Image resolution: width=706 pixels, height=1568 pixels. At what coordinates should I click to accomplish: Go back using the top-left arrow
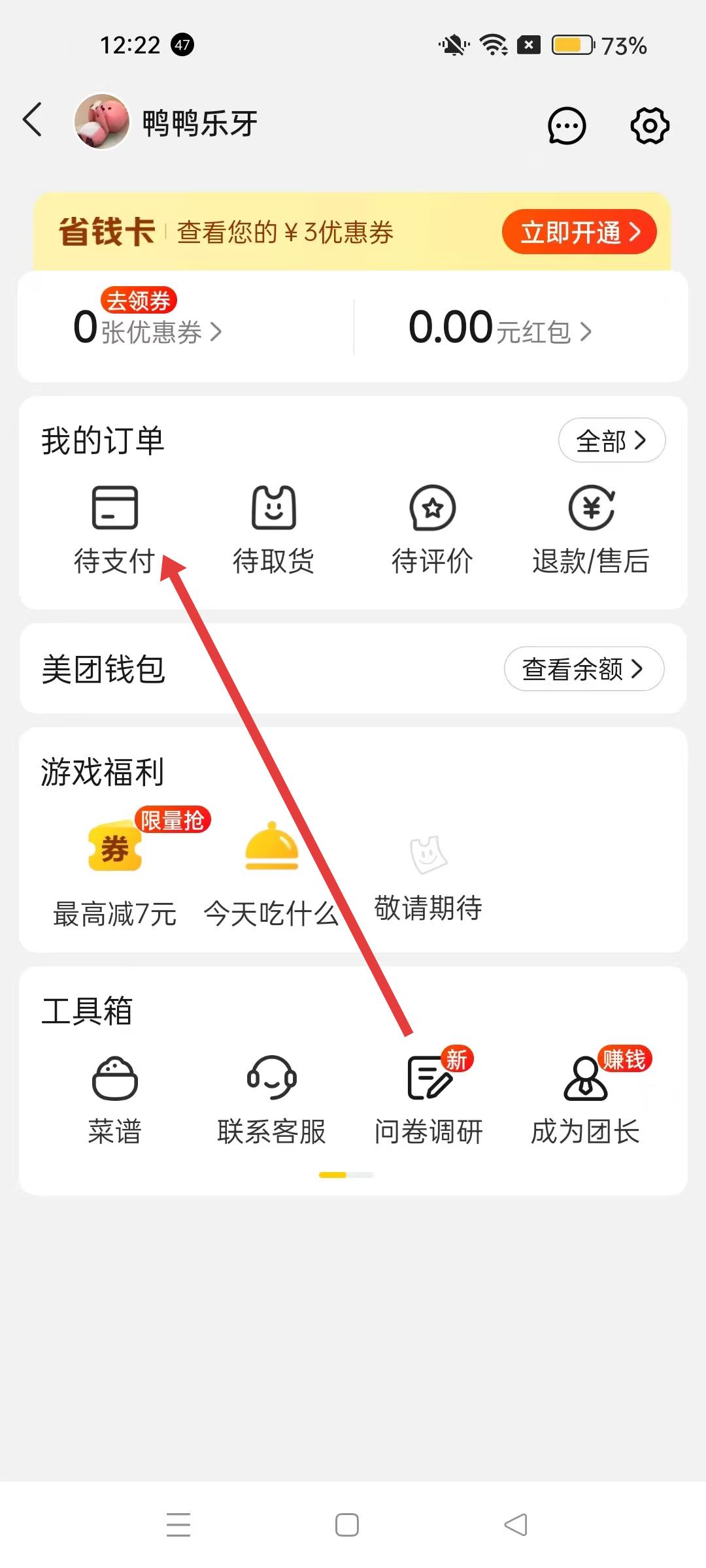pyautogui.click(x=33, y=120)
